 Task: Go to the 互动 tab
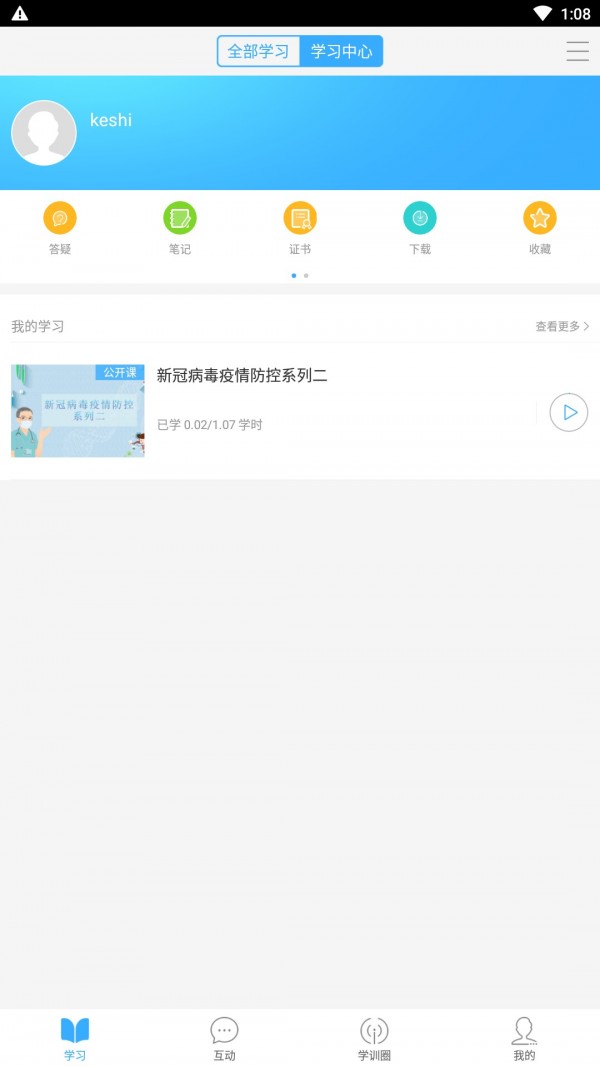(x=225, y=1039)
